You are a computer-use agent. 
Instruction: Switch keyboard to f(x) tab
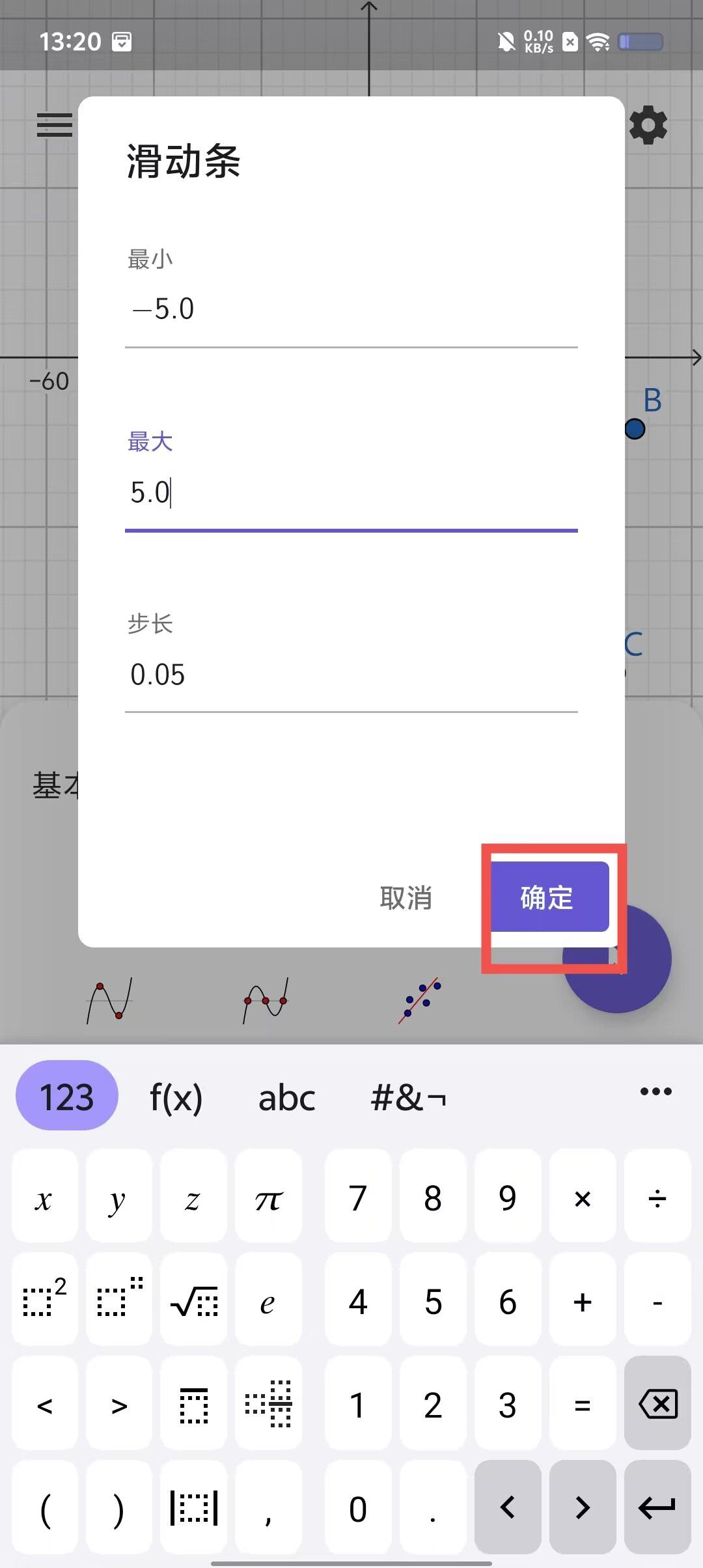click(x=176, y=1097)
